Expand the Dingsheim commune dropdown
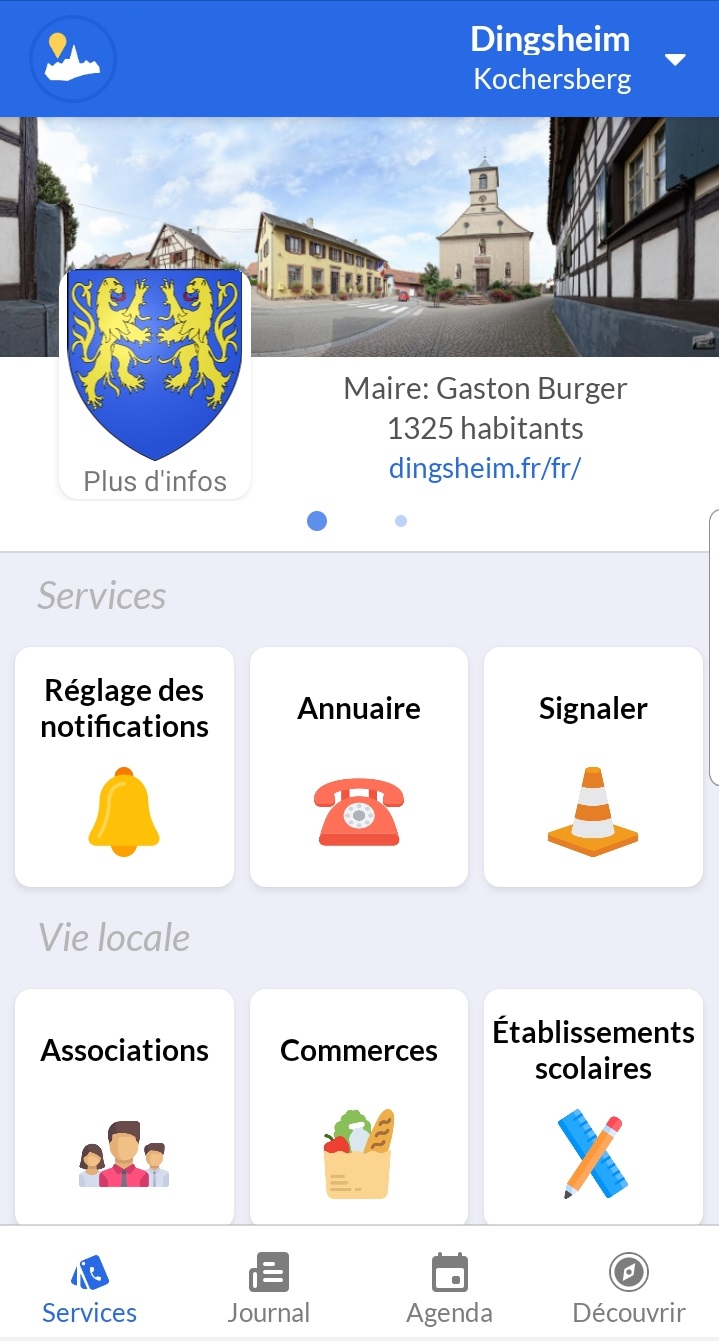The height and width of the screenshot is (1341, 719). click(x=676, y=60)
